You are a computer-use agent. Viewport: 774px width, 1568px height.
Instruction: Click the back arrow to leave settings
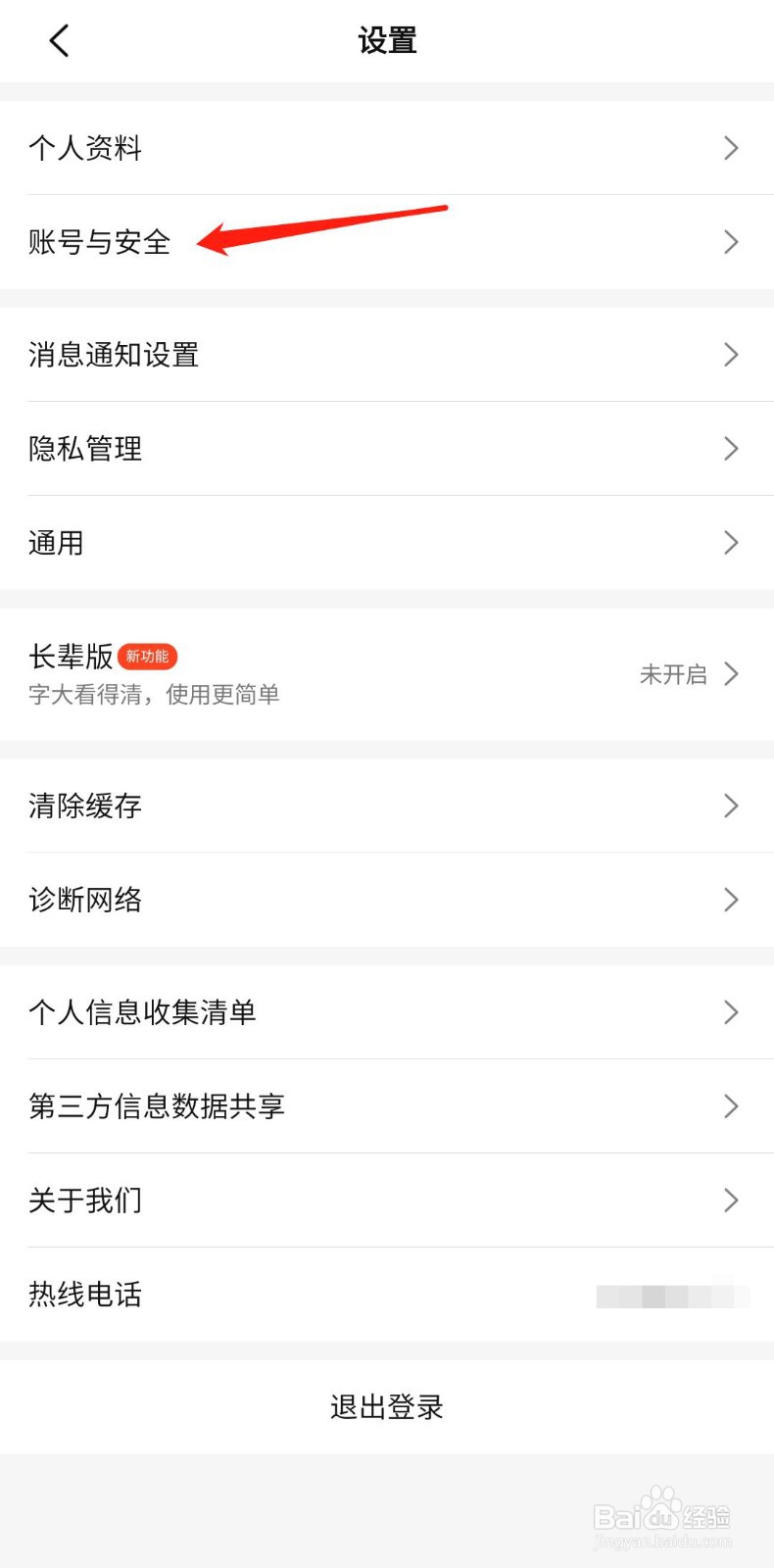(58, 41)
